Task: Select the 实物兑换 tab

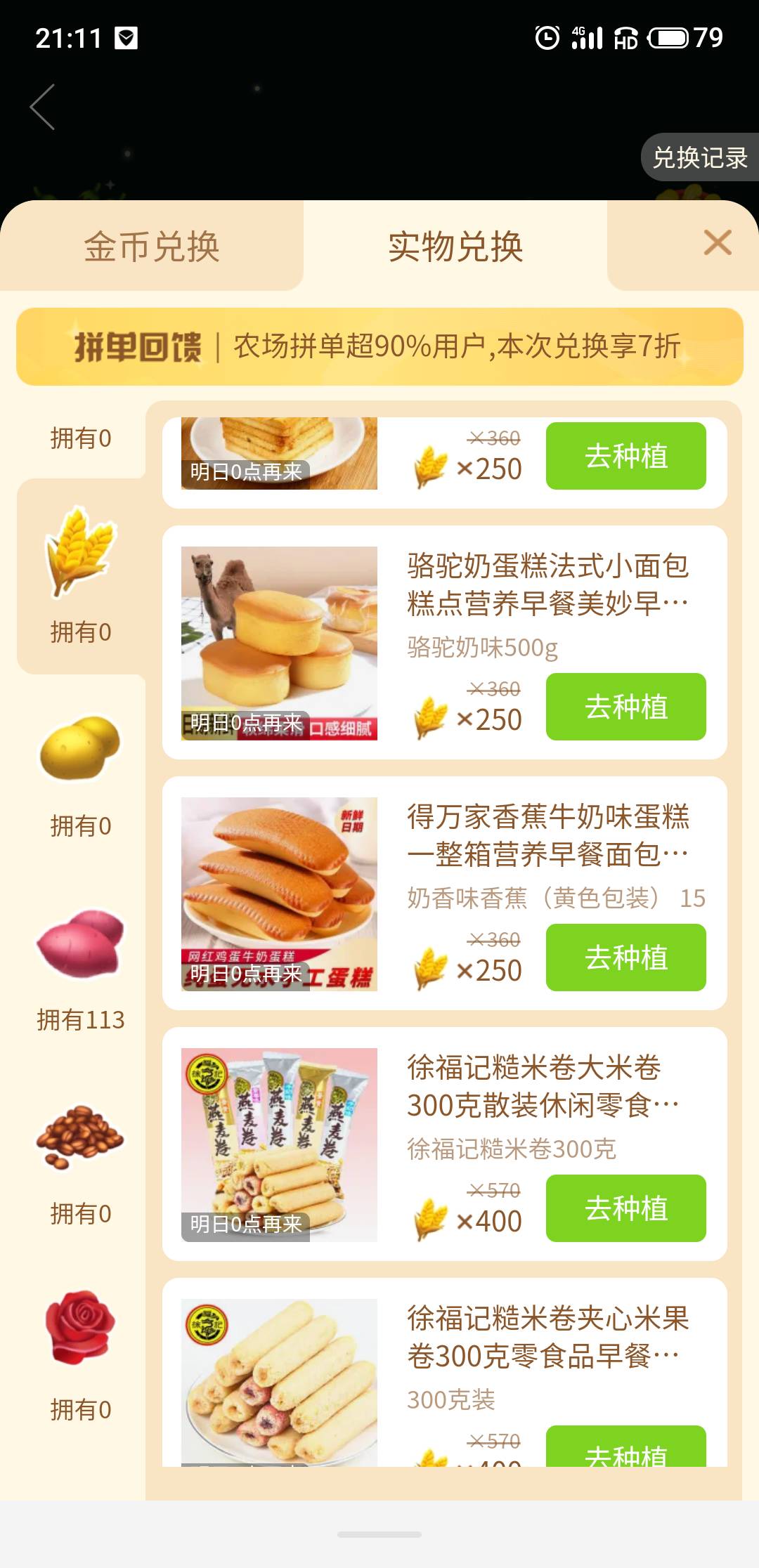Action: [455, 247]
